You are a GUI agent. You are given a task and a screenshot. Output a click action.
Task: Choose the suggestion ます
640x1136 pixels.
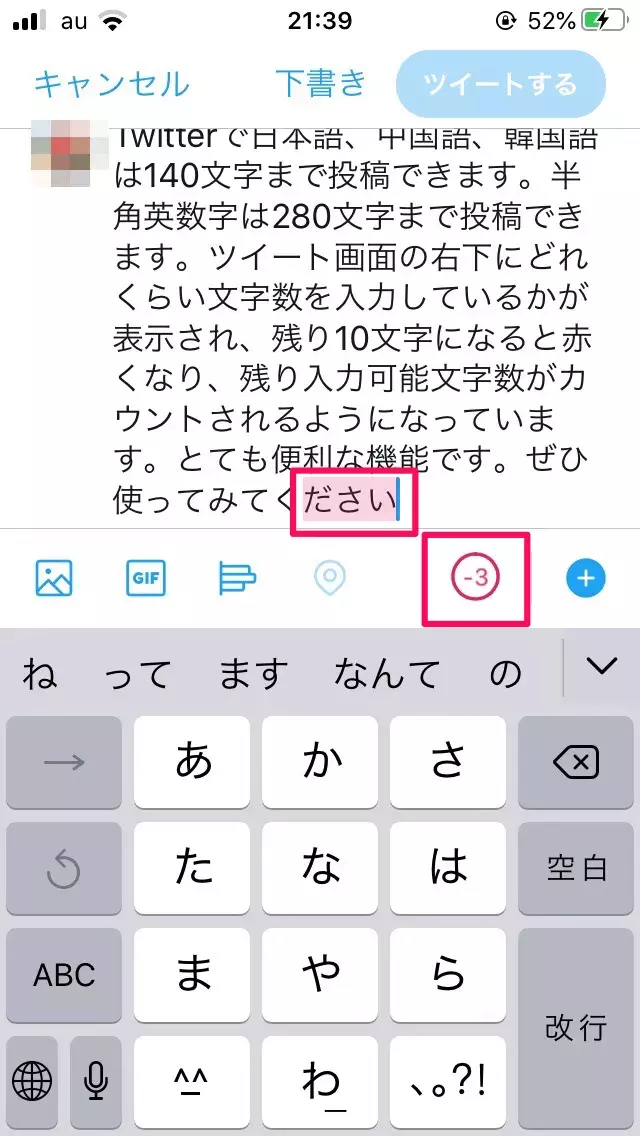(253, 675)
